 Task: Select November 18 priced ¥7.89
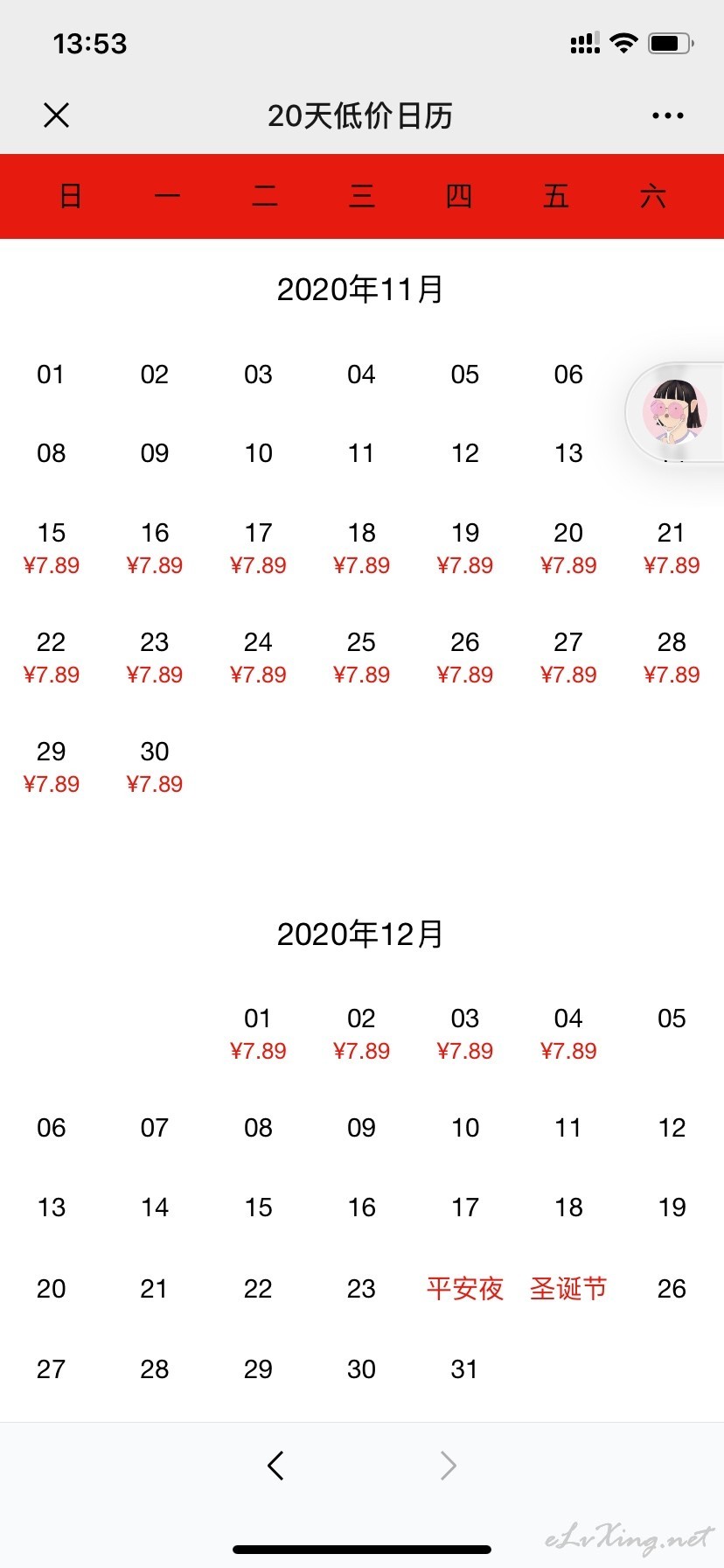361,549
